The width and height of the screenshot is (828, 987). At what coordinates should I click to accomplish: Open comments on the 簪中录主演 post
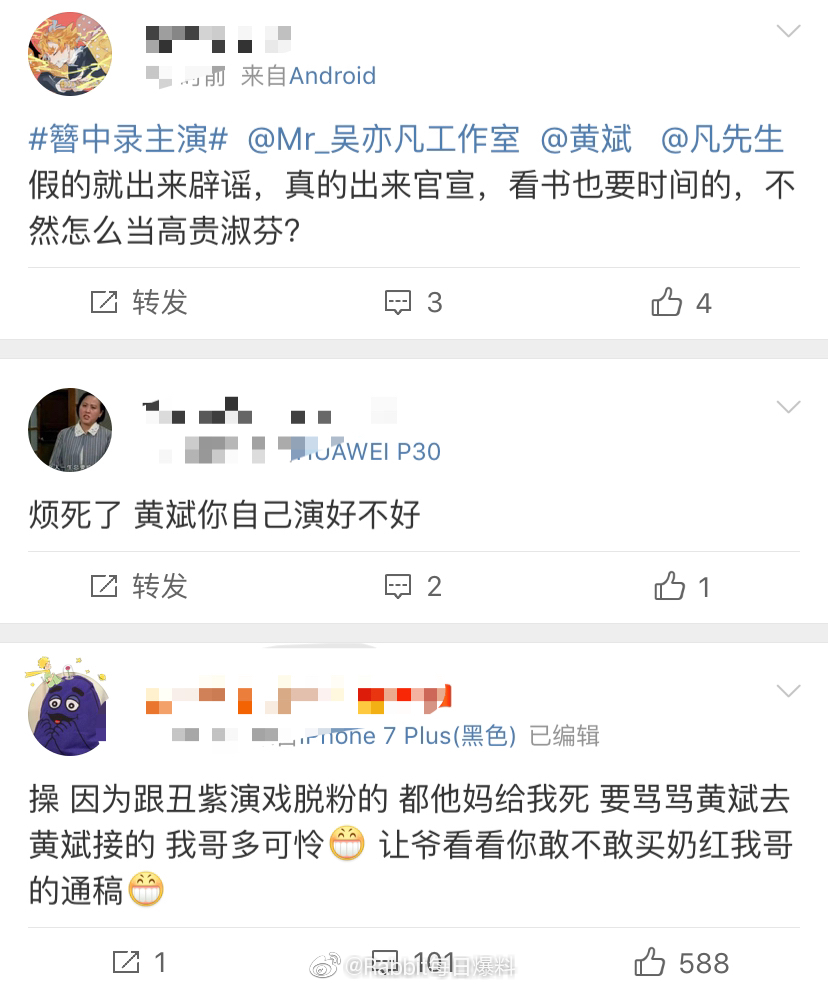413,302
